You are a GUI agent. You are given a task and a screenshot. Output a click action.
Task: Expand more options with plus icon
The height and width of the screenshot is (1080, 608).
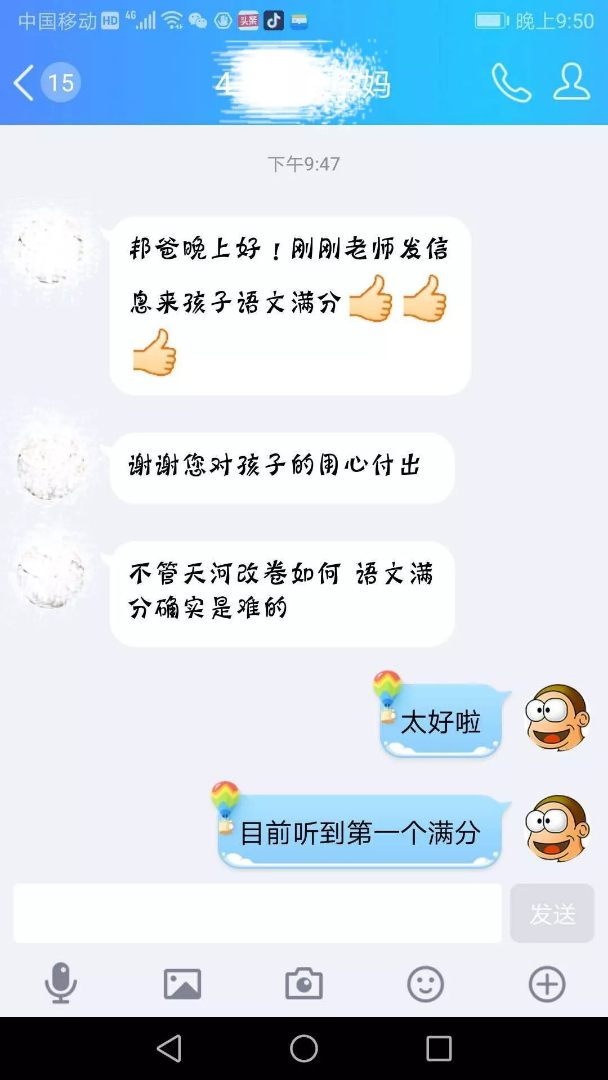coord(547,984)
